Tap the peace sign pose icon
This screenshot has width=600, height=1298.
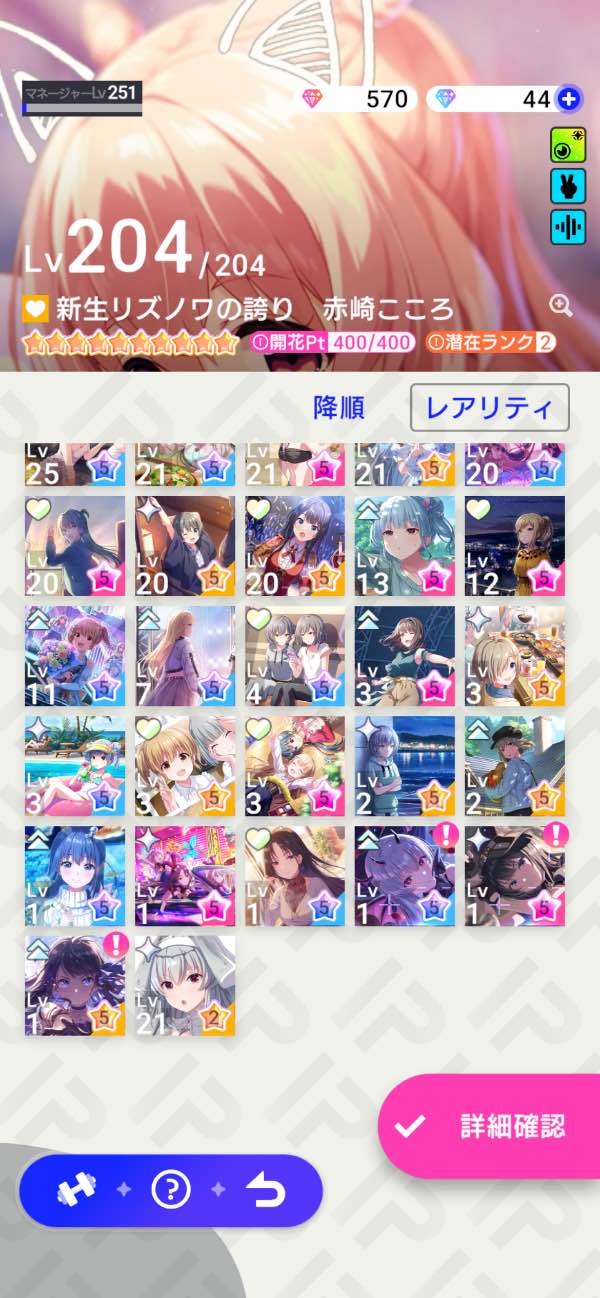(x=568, y=186)
